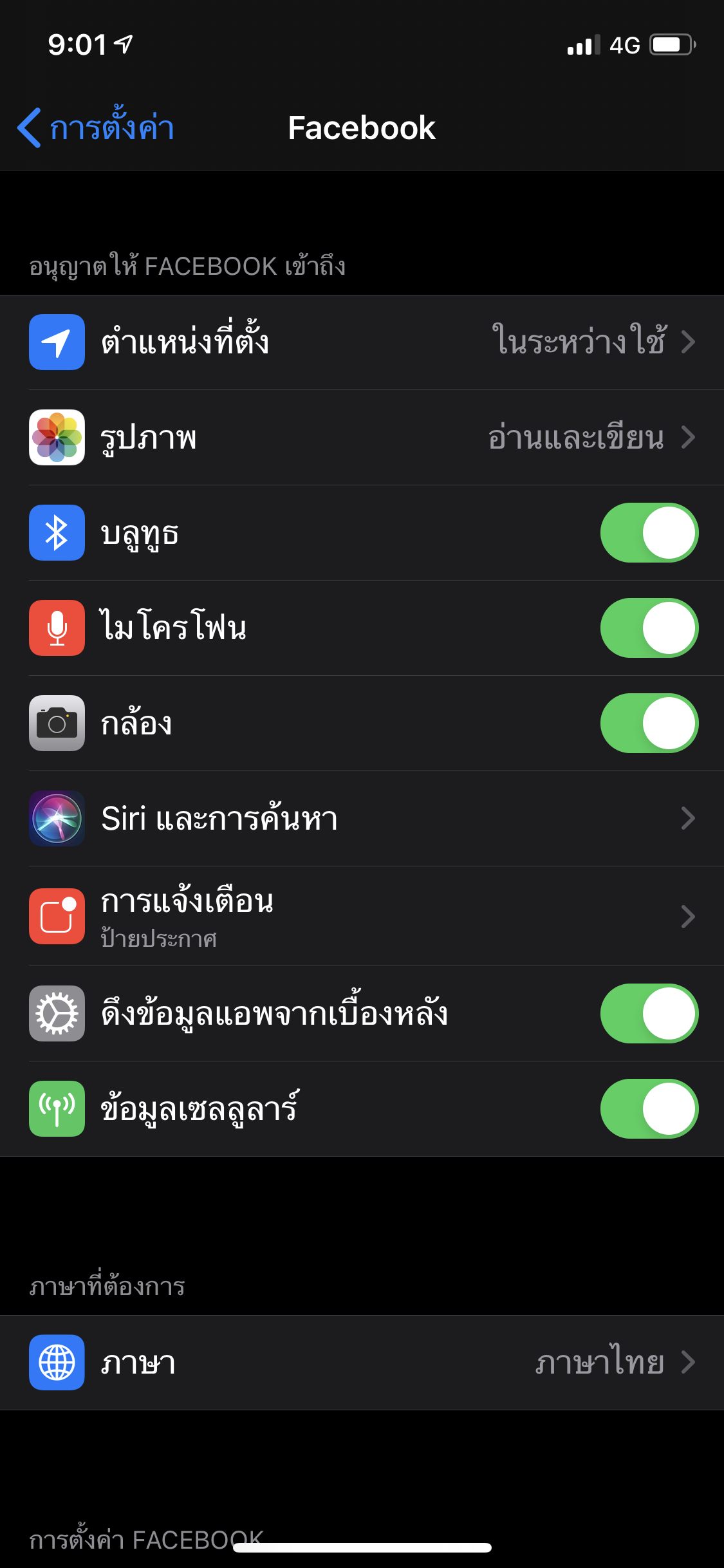Open การแจ้งเตือน notification settings
Screen dimensions: 724x1568
tap(362, 916)
